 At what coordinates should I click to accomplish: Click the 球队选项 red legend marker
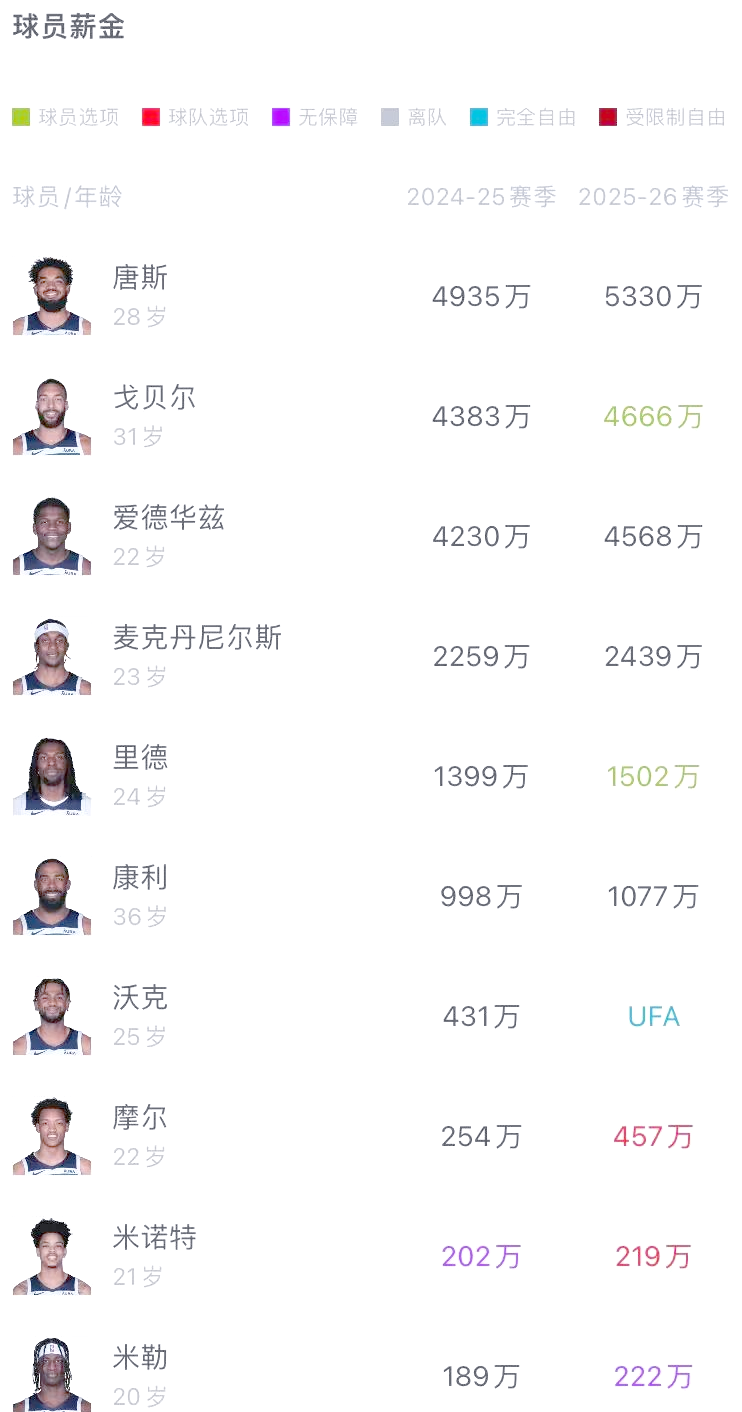tap(150, 115)
